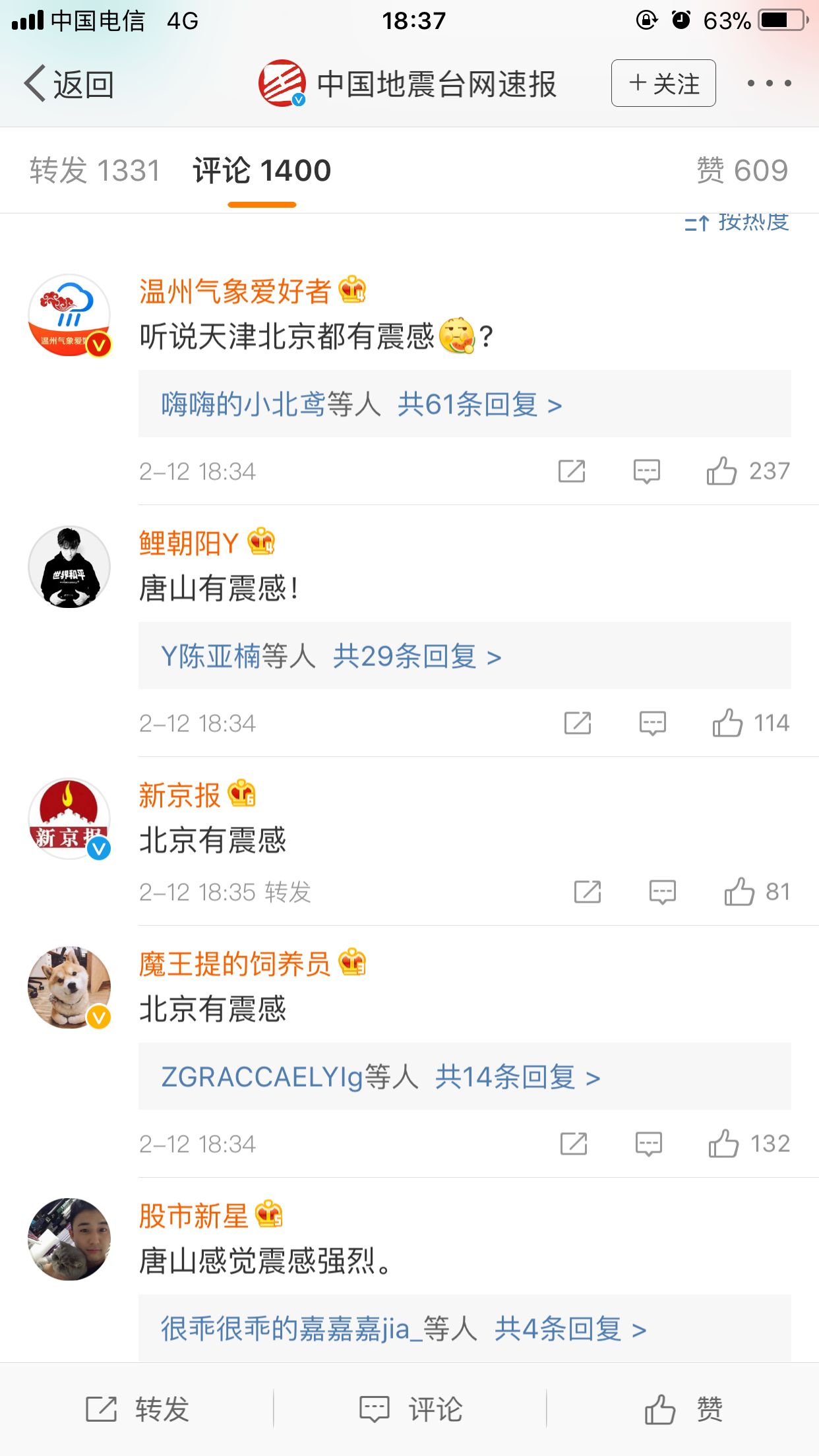Change comment sorting via 按热度

pyautogui.click(x=737, y=223)
